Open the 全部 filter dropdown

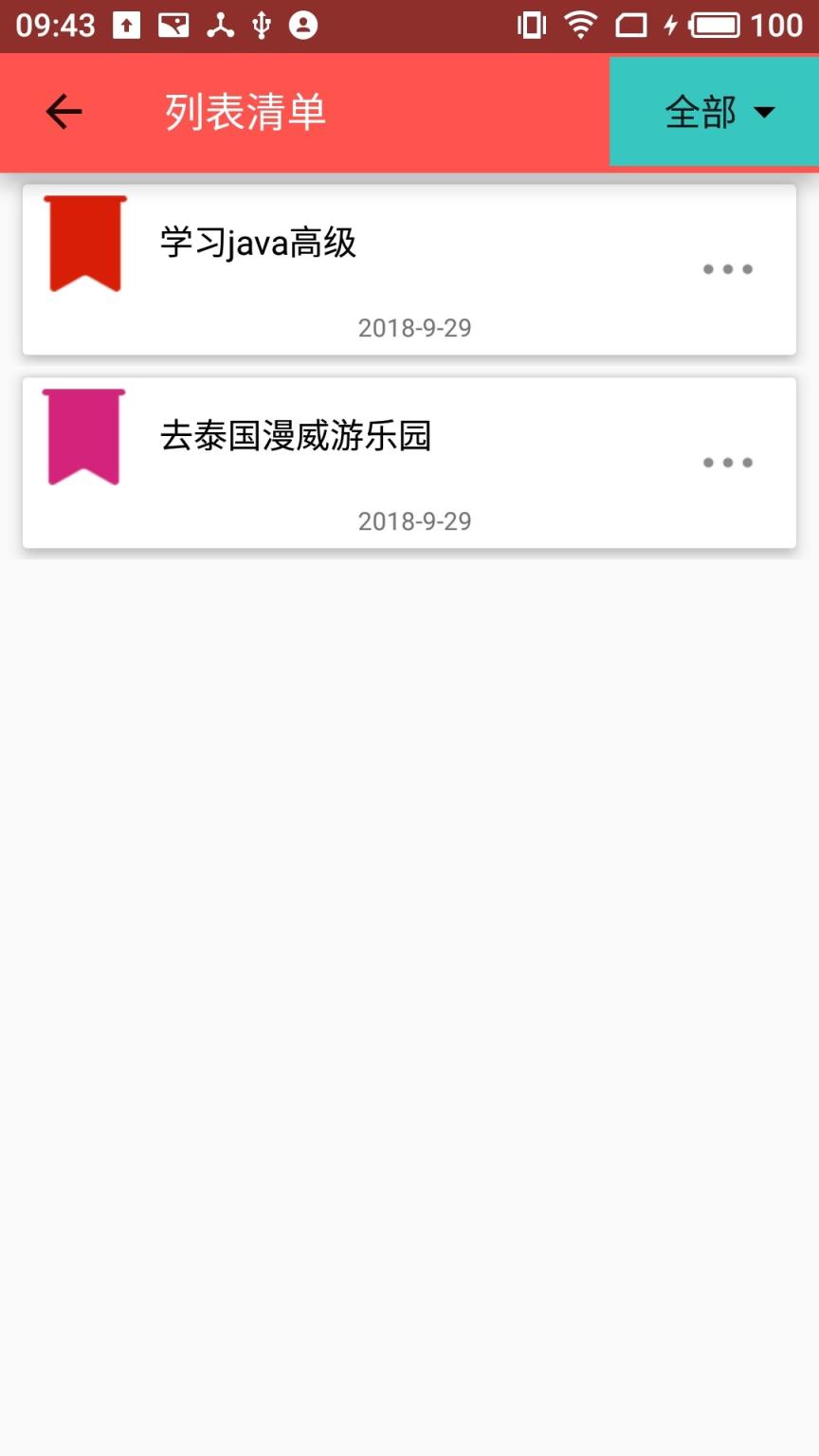[701, 112]
